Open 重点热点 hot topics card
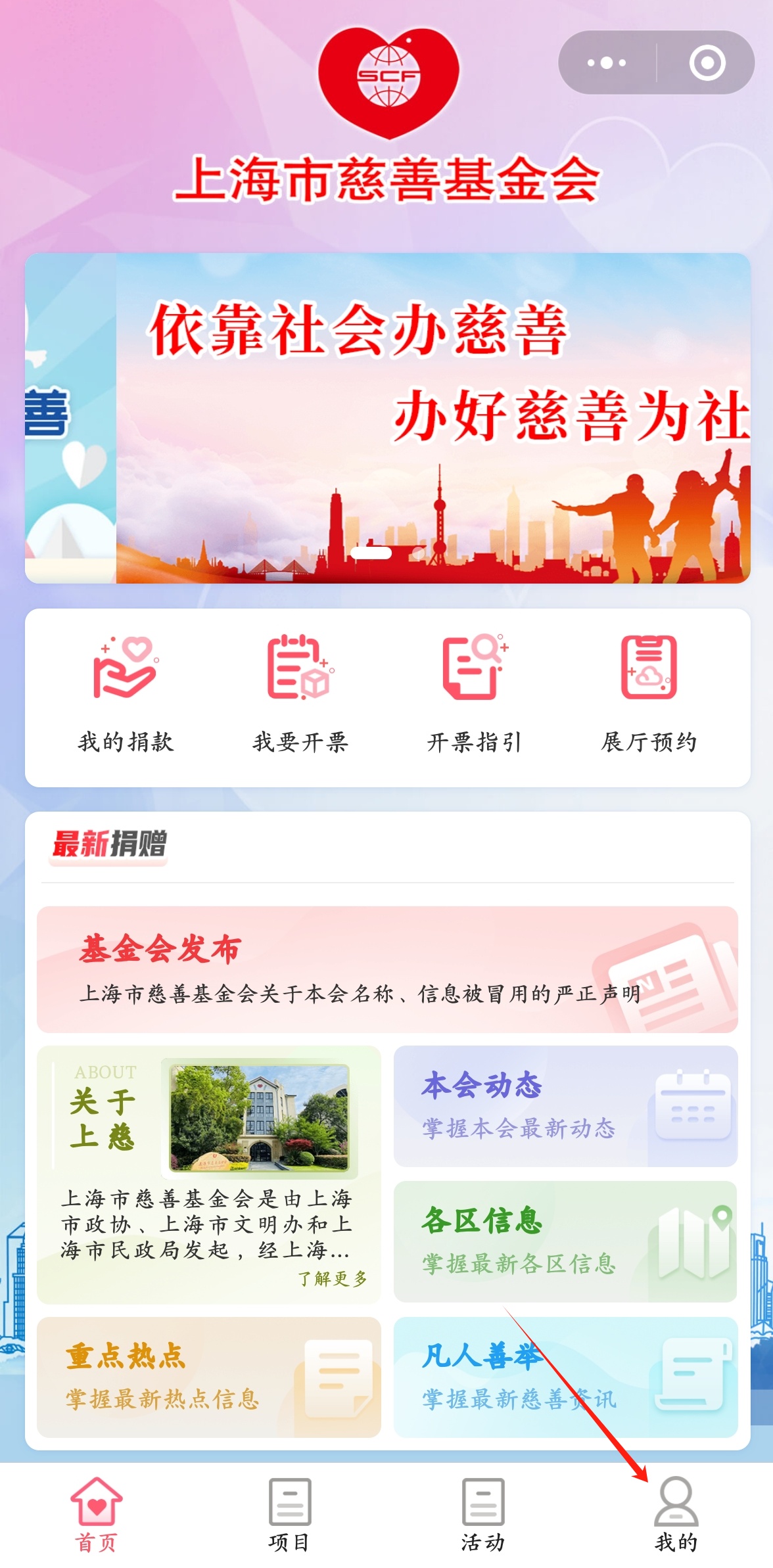The width and height of the screenshot is (773, 1568). pos(208,1377)
